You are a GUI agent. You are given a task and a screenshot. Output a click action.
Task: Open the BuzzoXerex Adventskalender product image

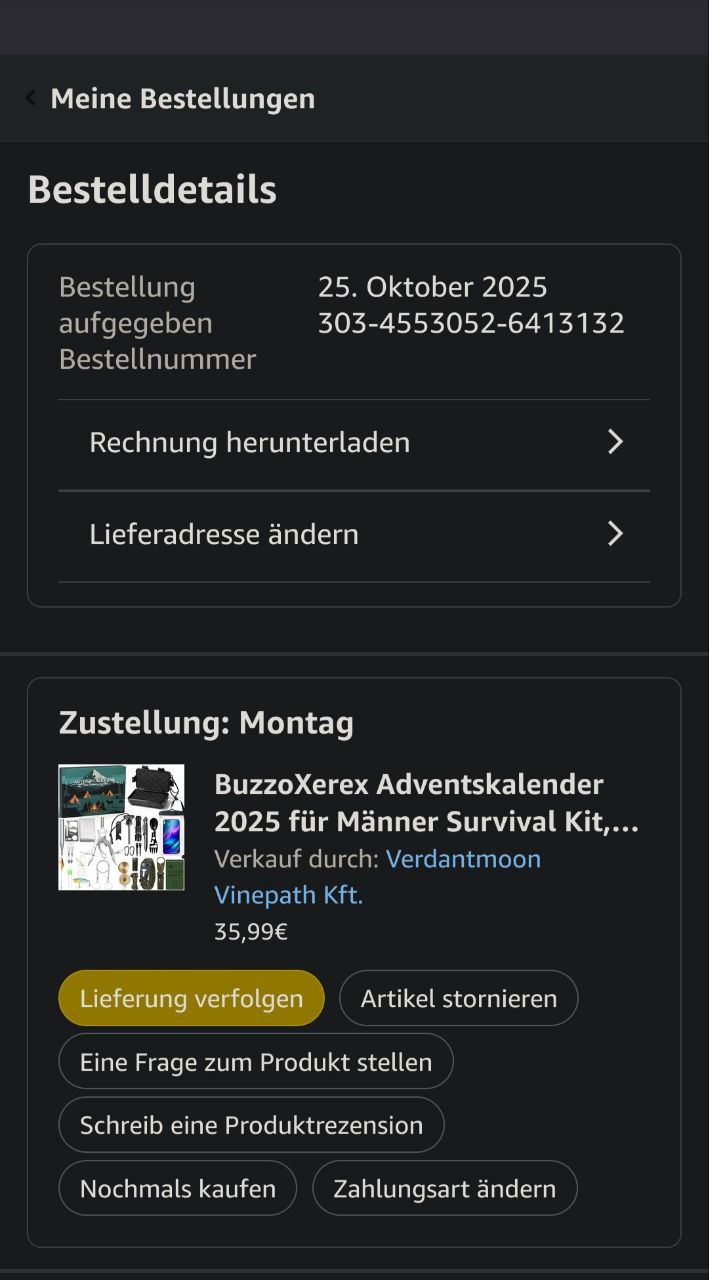click(121, 827)
